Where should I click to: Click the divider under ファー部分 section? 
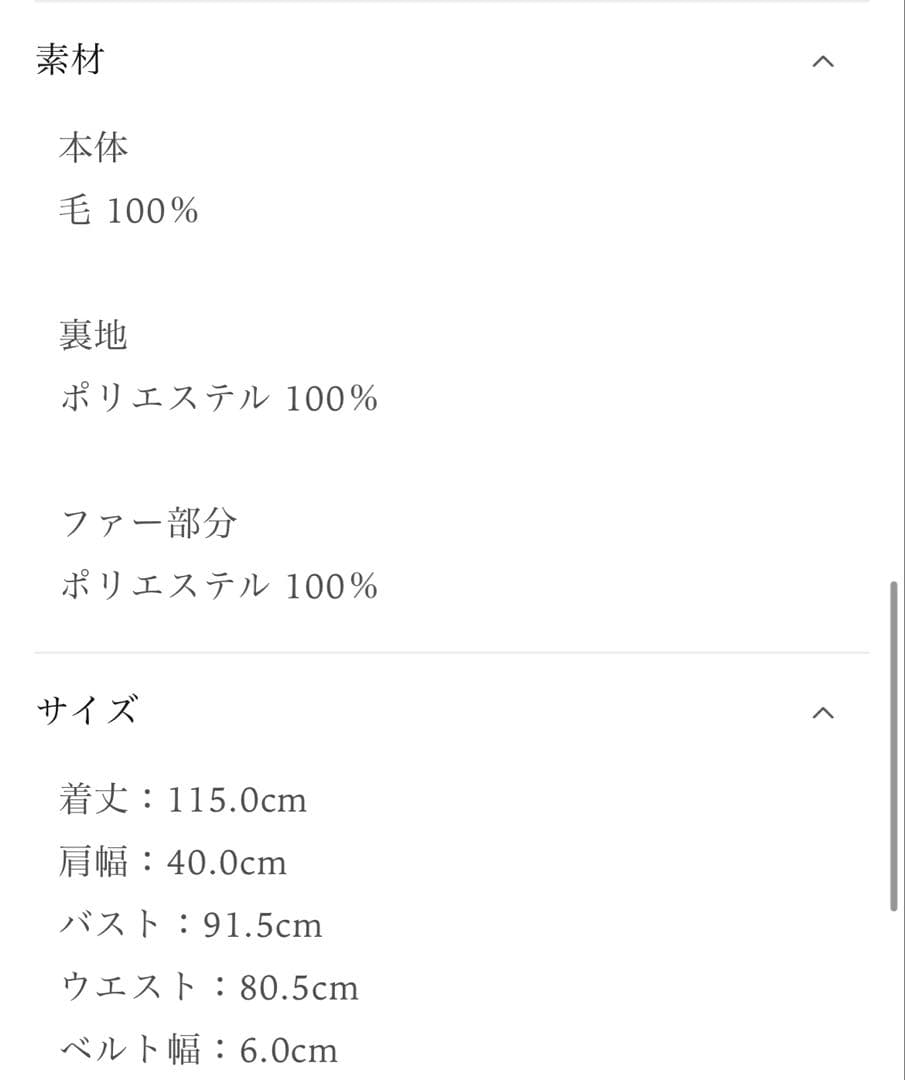(x=452, y=652)
